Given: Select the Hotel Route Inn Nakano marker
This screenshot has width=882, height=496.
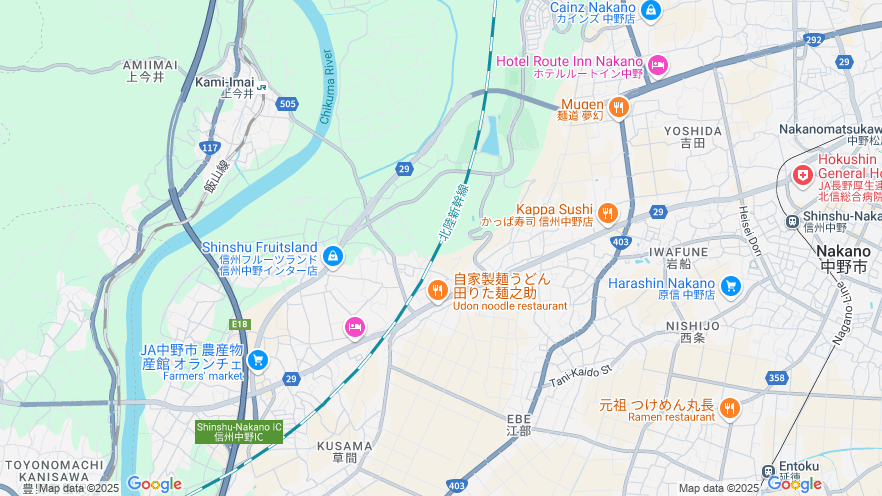Looking at the screenshot, I should click(x=657, y=66).
